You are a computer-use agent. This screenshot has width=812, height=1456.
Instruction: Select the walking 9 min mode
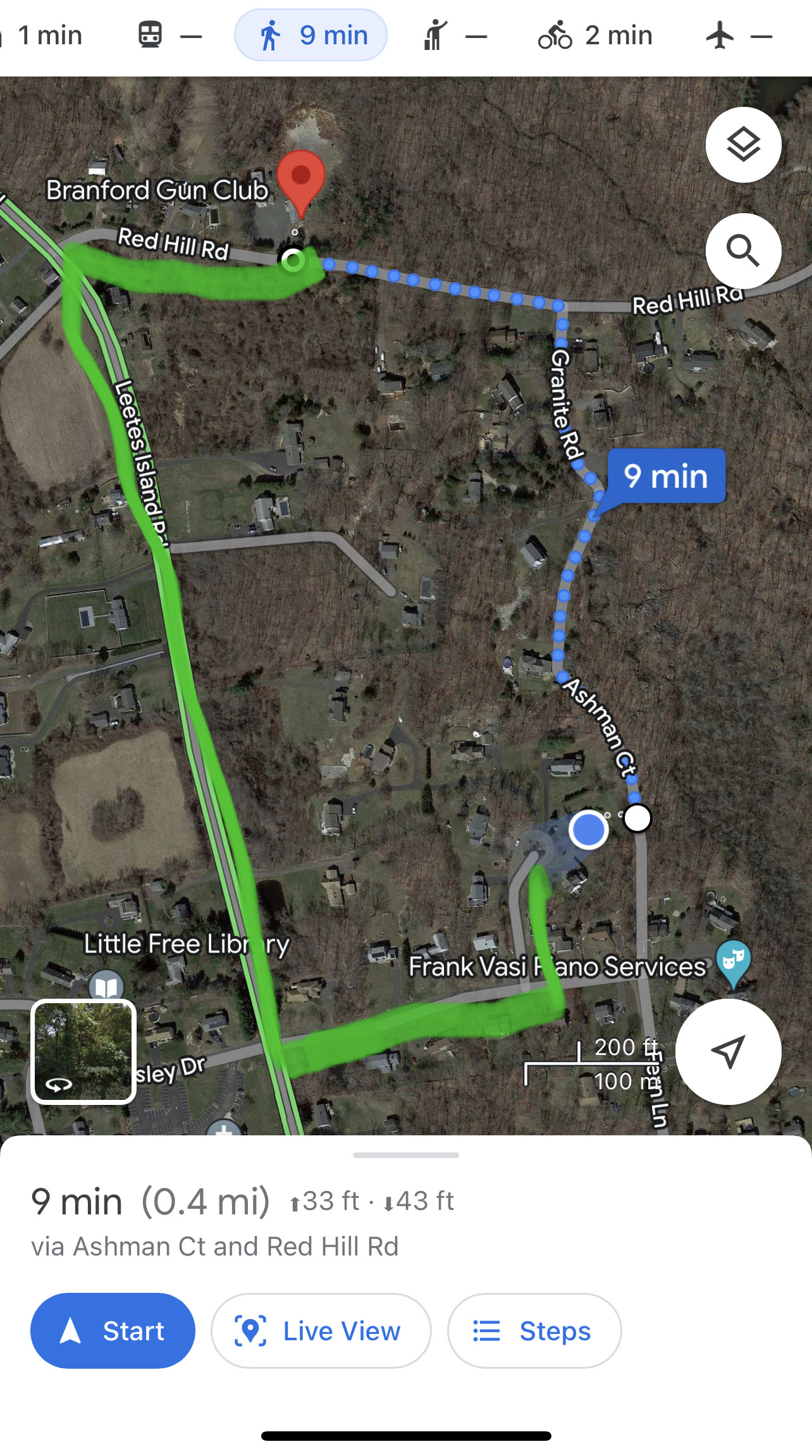pos(311,36)
